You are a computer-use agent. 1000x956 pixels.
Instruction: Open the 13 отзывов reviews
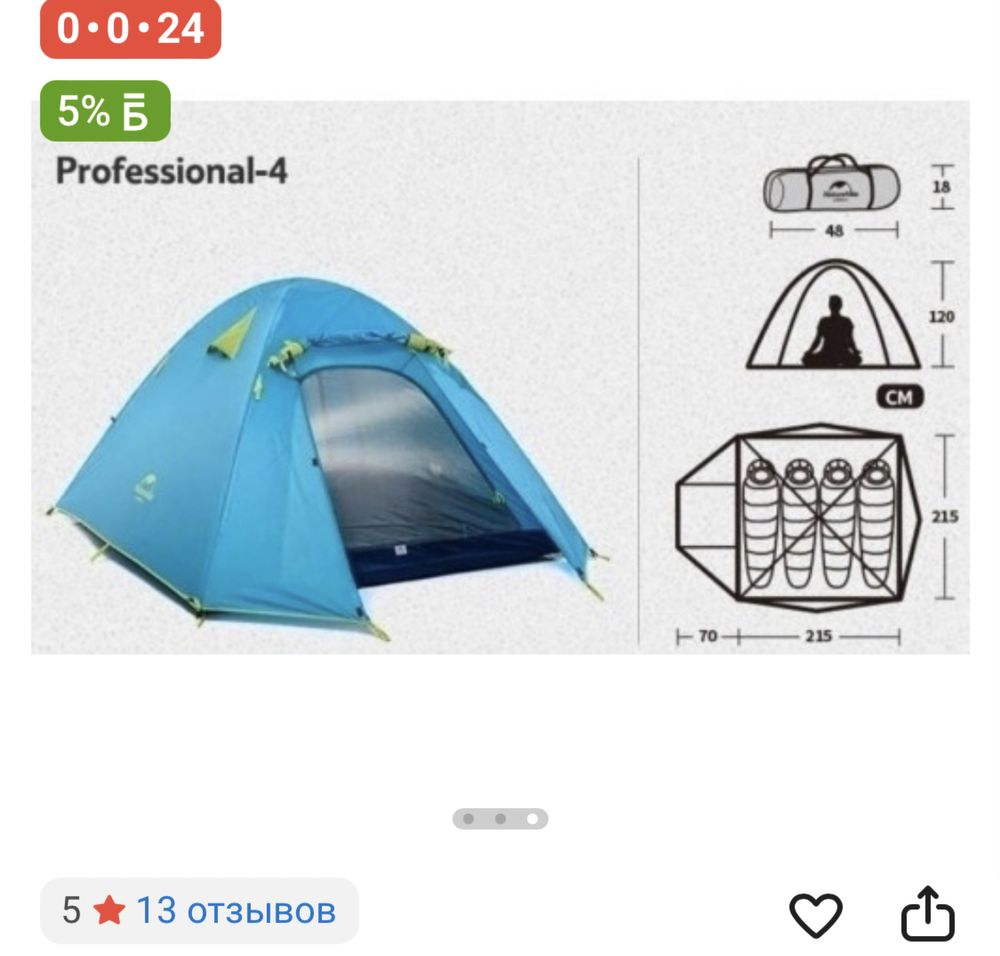(x=234, y=911)
